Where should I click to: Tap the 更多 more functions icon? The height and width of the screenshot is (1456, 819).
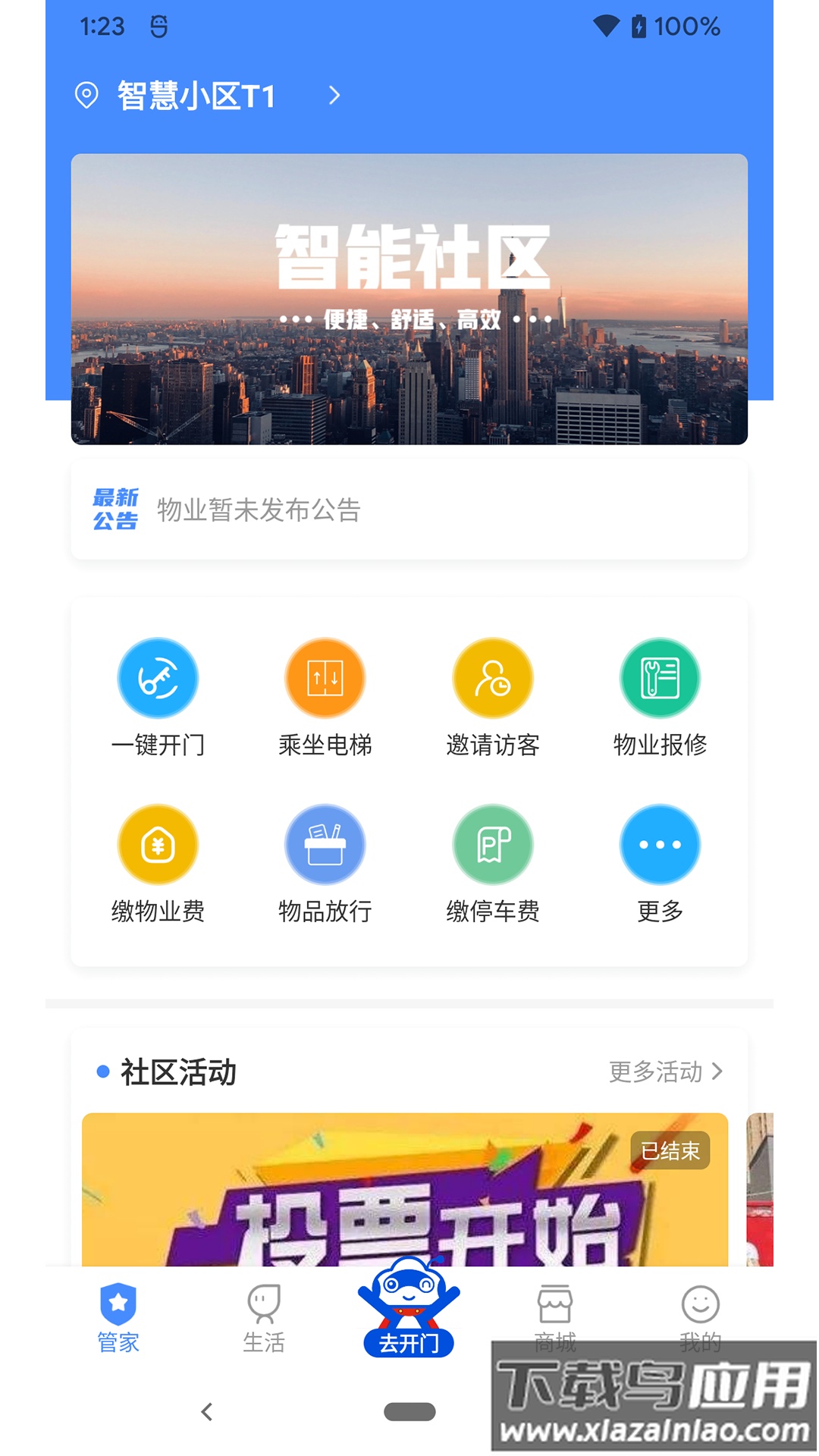pos(660,844)
